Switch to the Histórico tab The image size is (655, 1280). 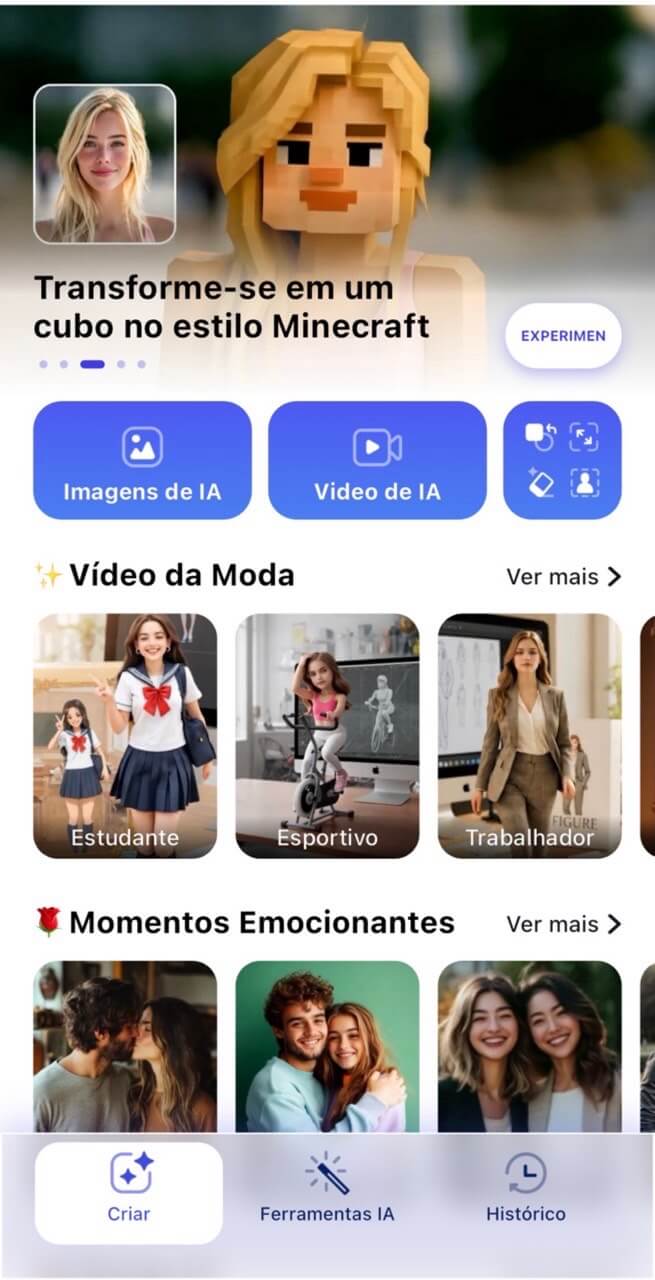(x=525, y=1192)
